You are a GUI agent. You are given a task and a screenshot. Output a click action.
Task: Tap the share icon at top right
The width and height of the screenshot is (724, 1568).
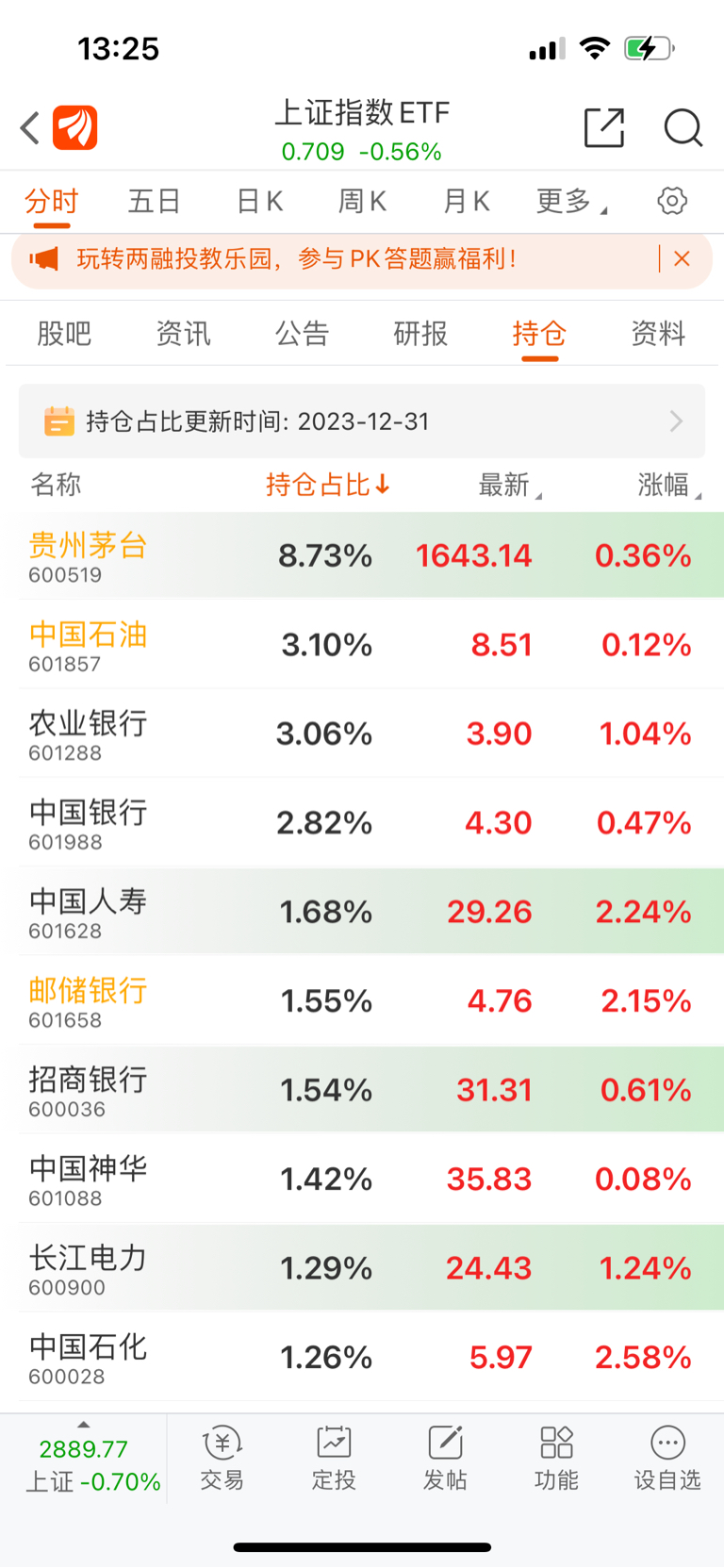click(x=604, y=128)
